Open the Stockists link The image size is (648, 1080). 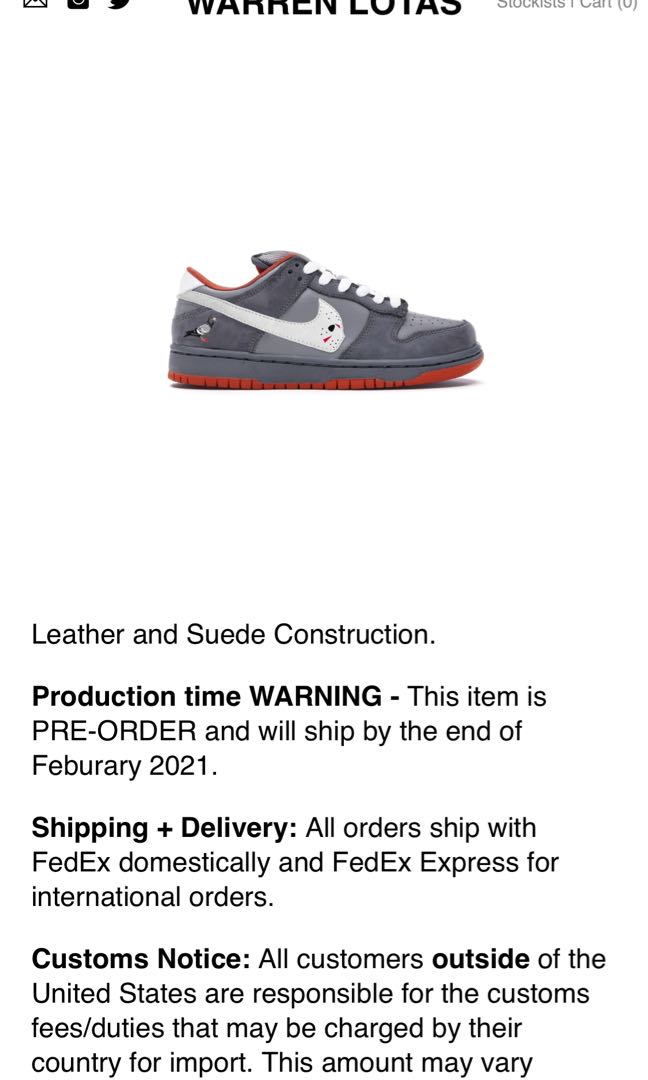pyautogui.click(x=531, y=4)
